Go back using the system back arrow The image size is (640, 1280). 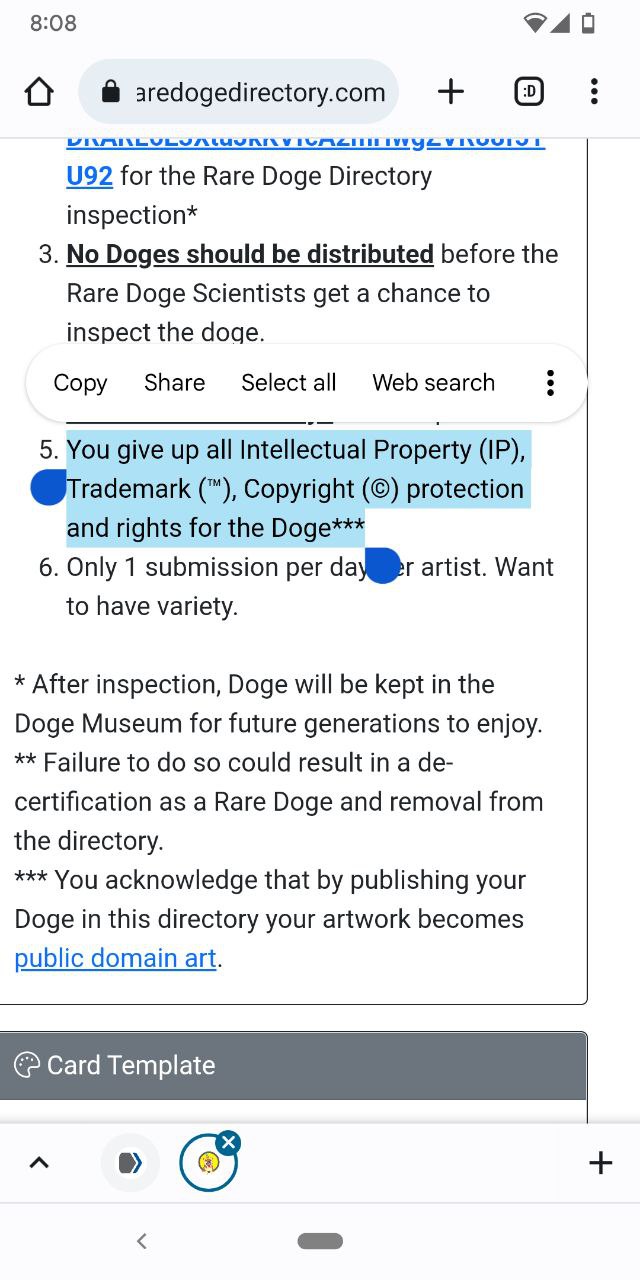(142, 1241)
